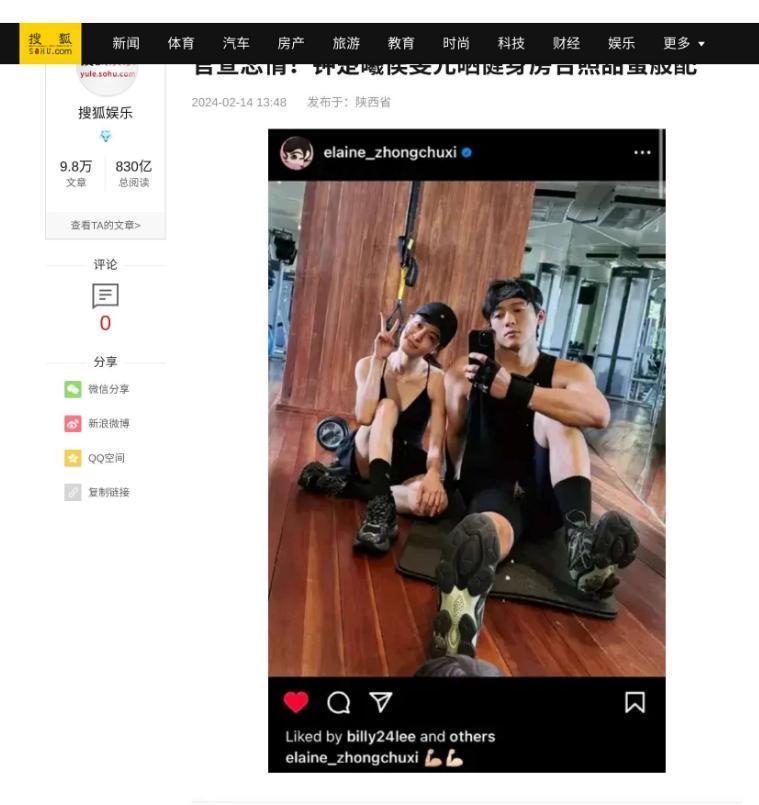759x805 pixels.
Task: Share via 微信分享
Action: [x=98, y=390]
